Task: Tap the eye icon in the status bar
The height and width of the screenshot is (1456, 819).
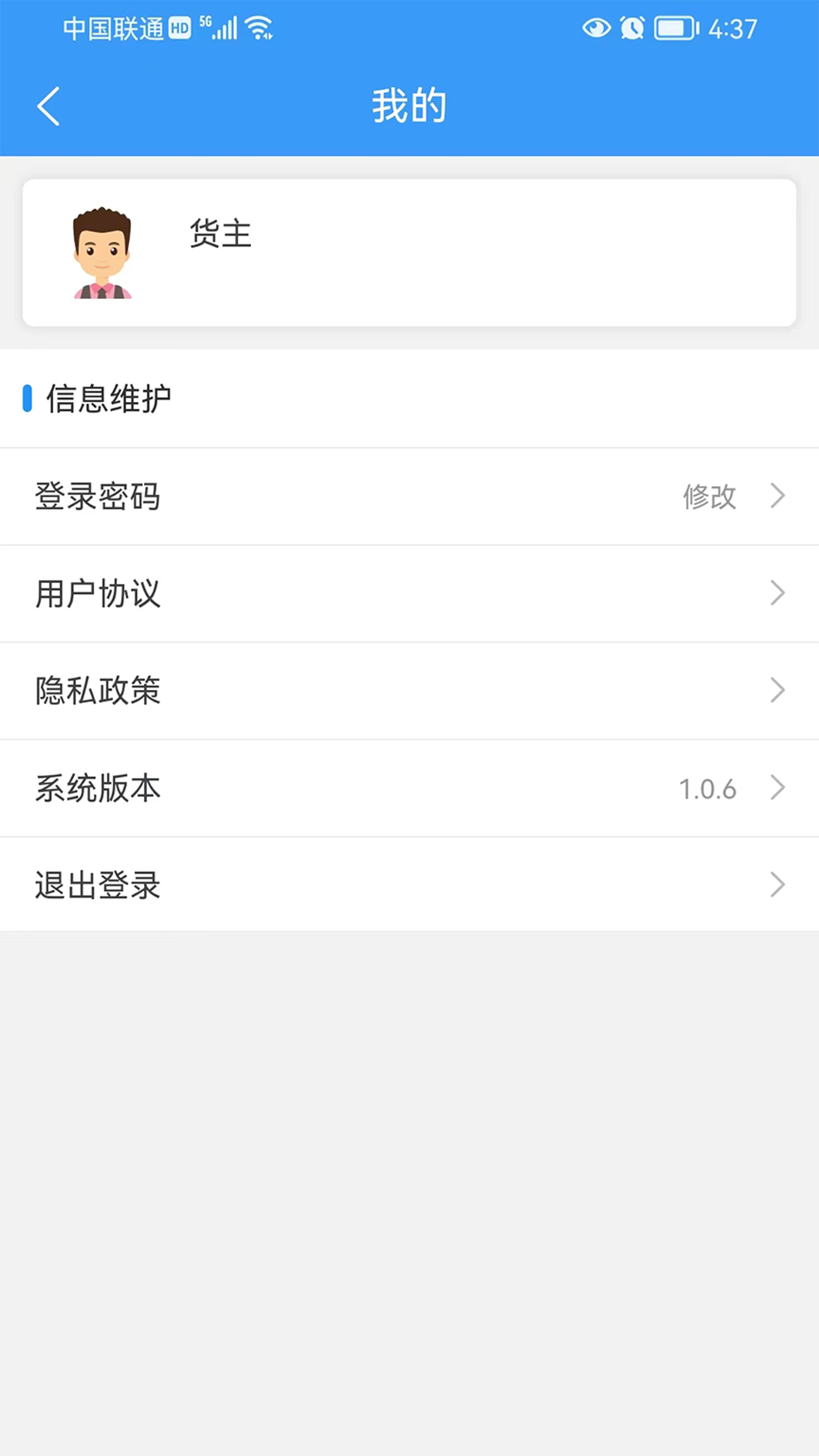Action: (596, 27)
